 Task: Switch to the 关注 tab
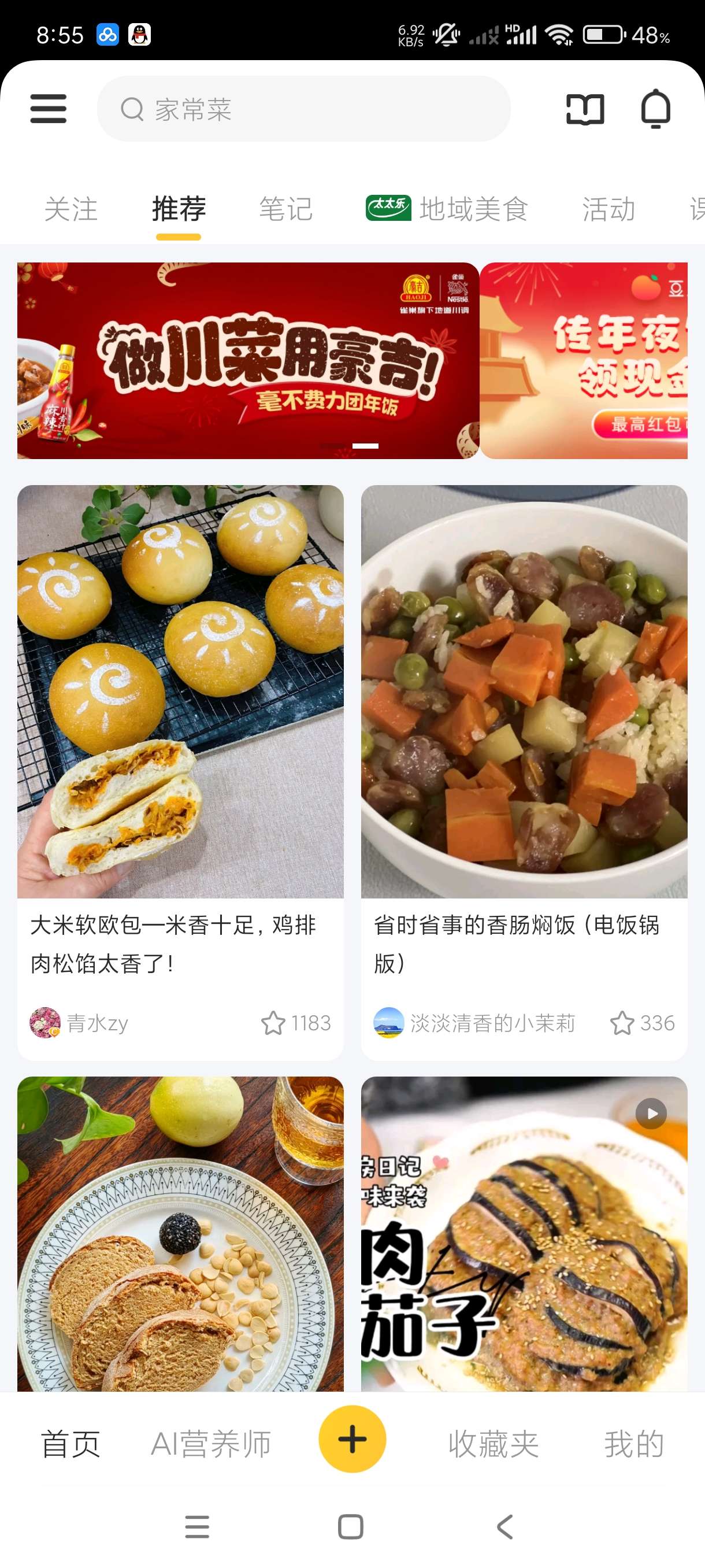pos(70,209)
